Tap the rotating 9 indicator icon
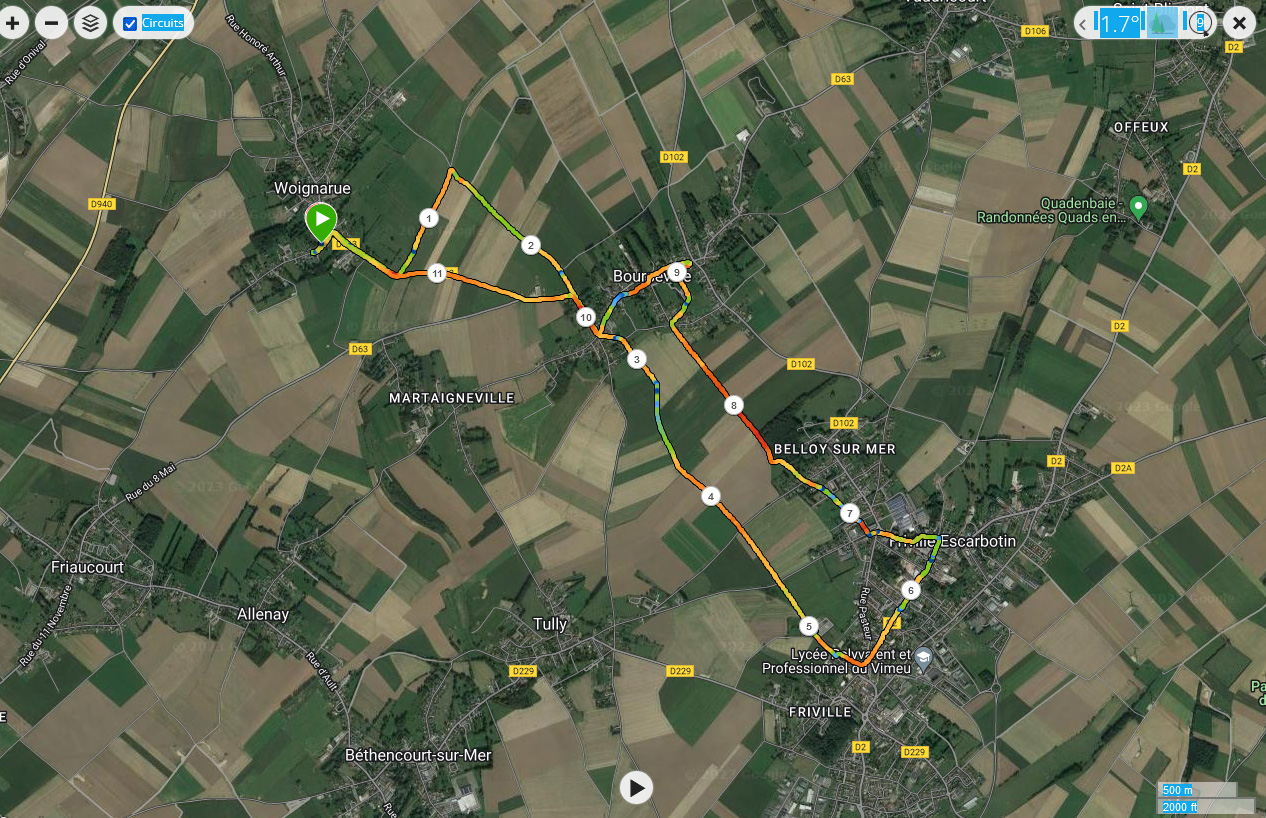The image size is (1266, 818). tap(1201, 23)
